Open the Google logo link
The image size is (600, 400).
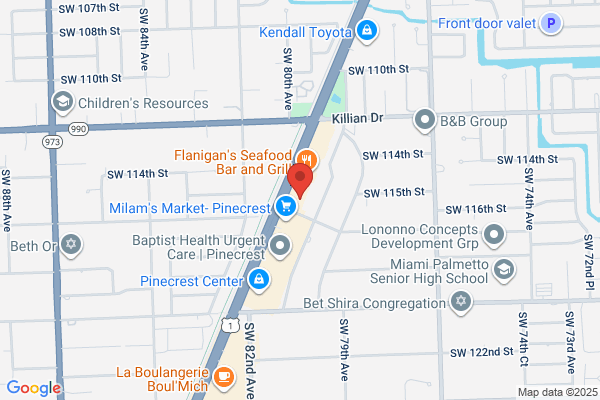click(34, 388)
